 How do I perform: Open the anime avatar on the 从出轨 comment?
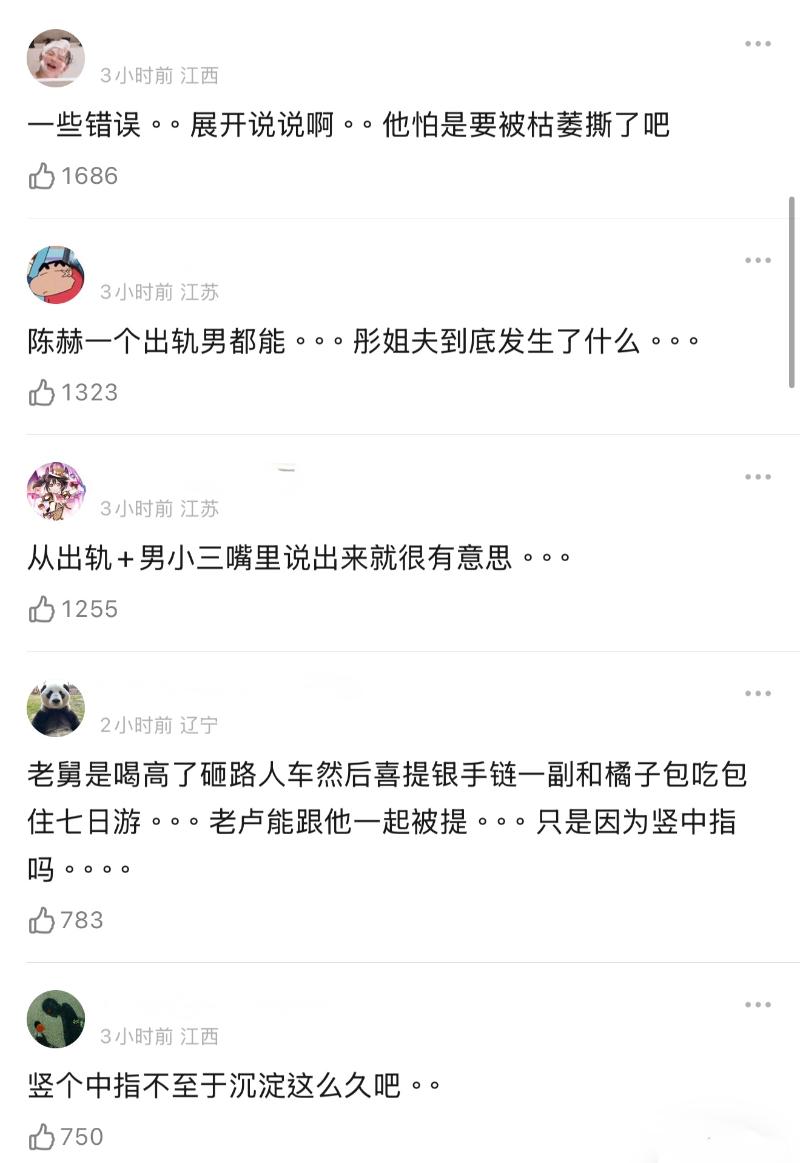click(x=55, y=491)
